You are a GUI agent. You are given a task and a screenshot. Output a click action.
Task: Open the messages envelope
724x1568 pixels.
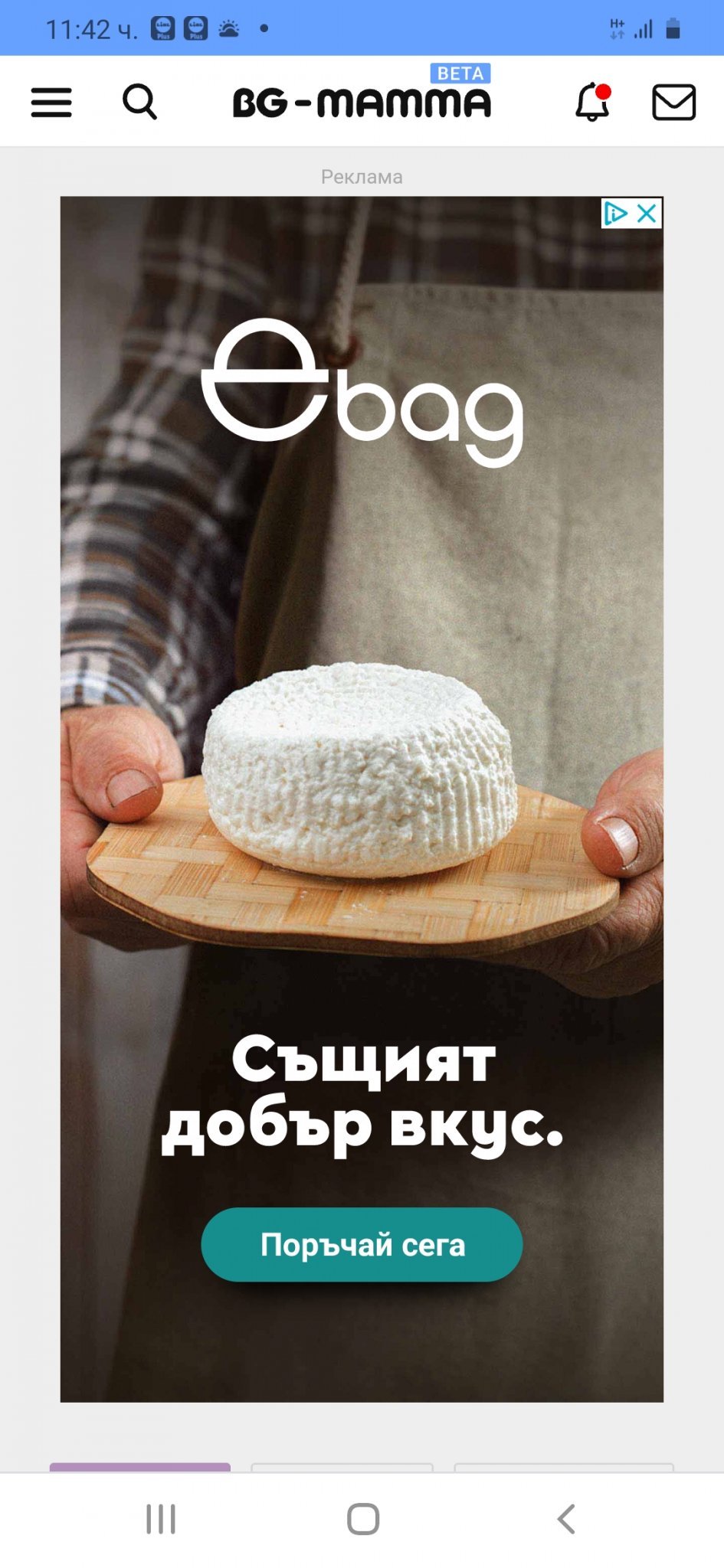673,102
